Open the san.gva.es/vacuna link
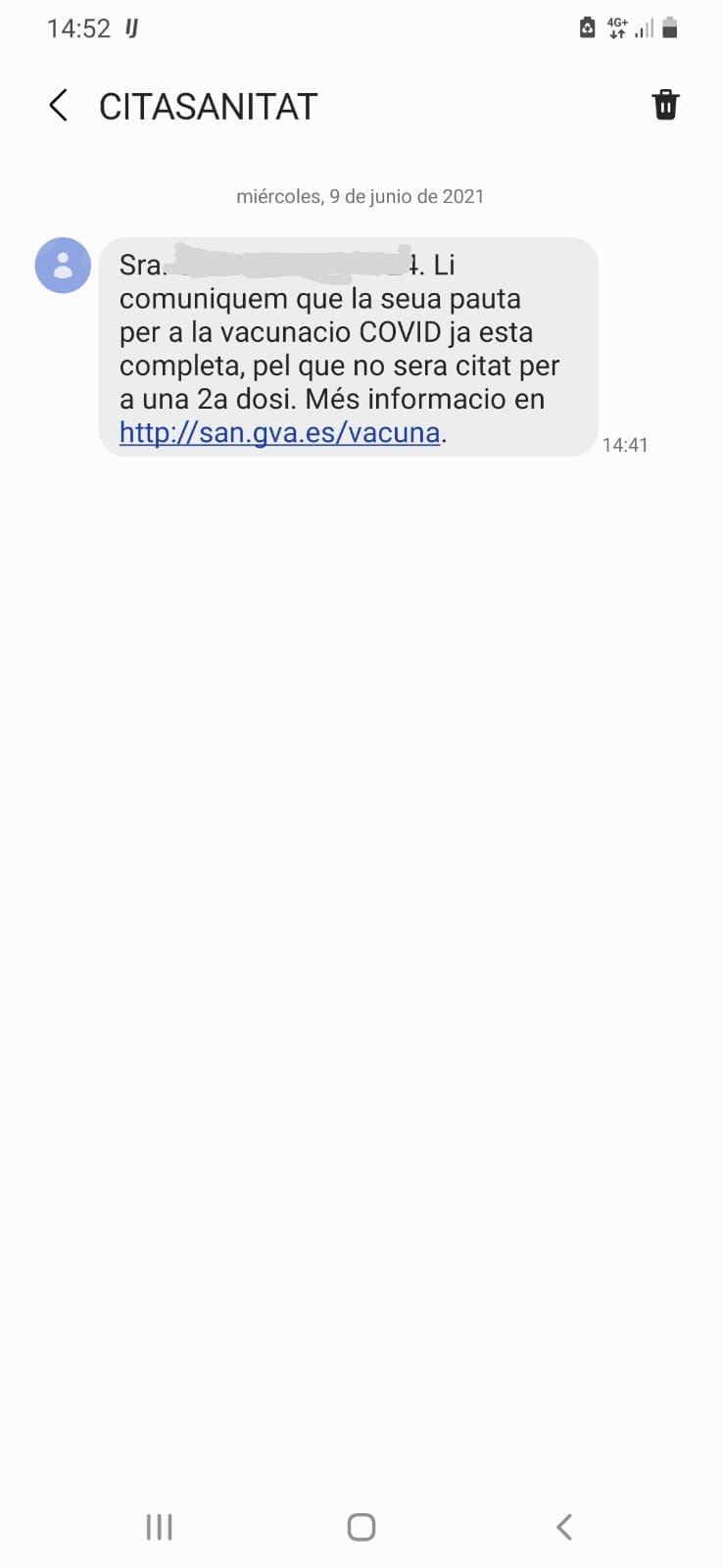The height and width of the screenshot is (1568, 723). tap(279, 432)
